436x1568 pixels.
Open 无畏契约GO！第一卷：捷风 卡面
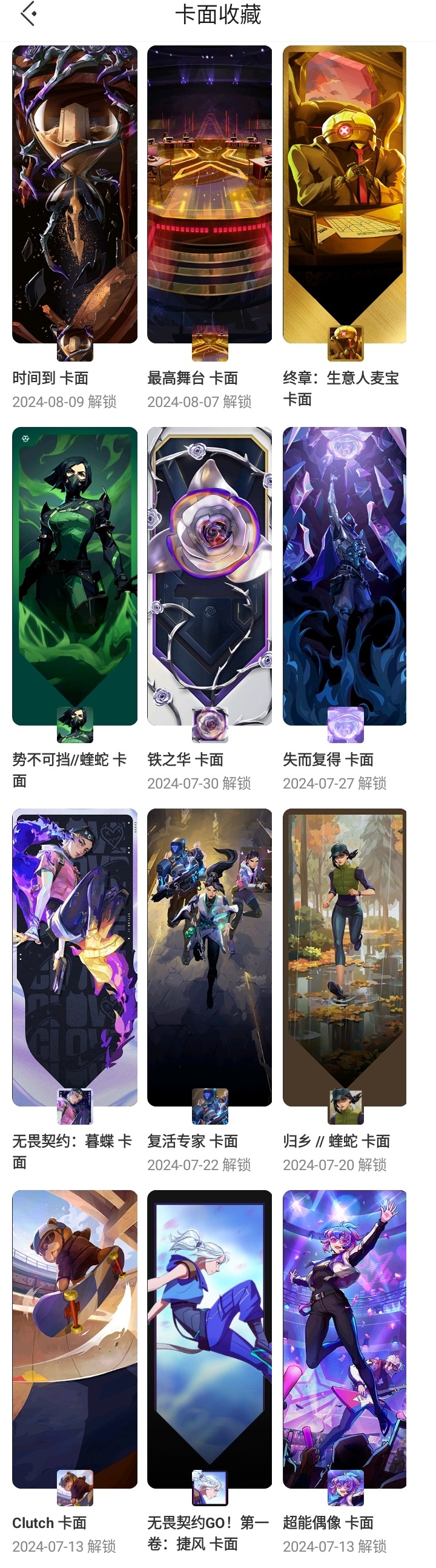210,1339
